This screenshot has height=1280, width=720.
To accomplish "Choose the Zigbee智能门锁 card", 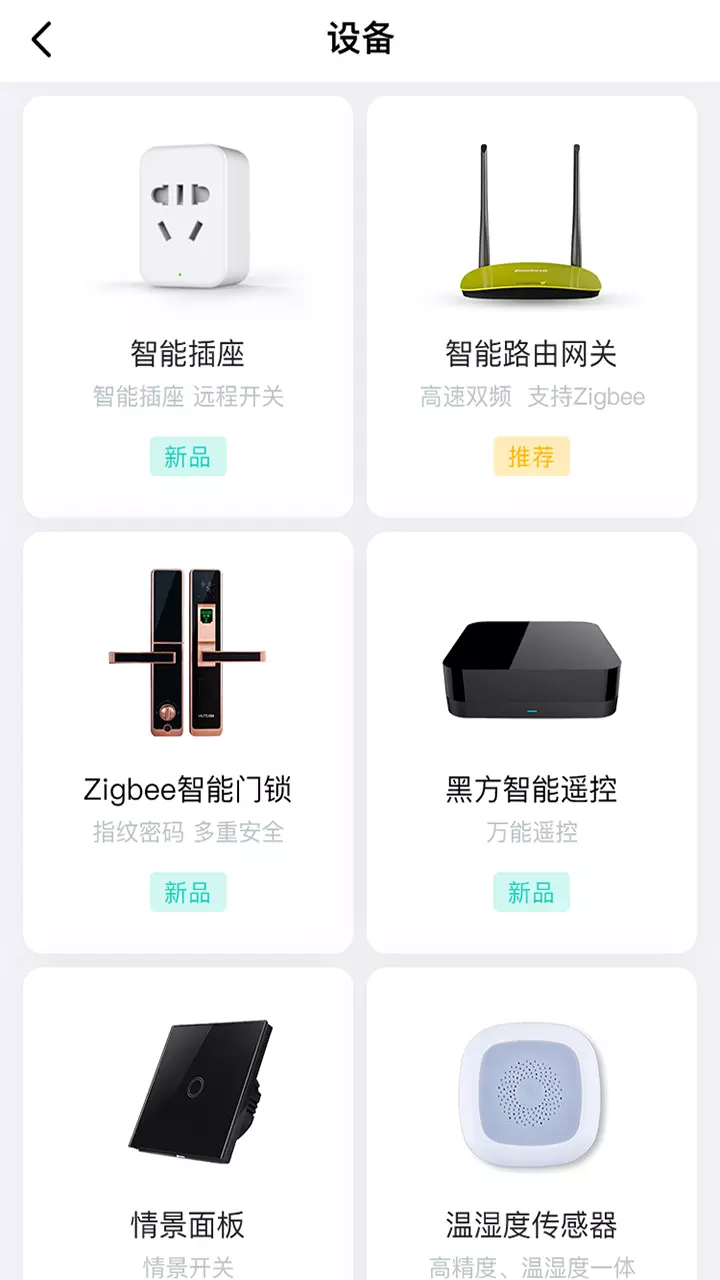I will 188,742.
